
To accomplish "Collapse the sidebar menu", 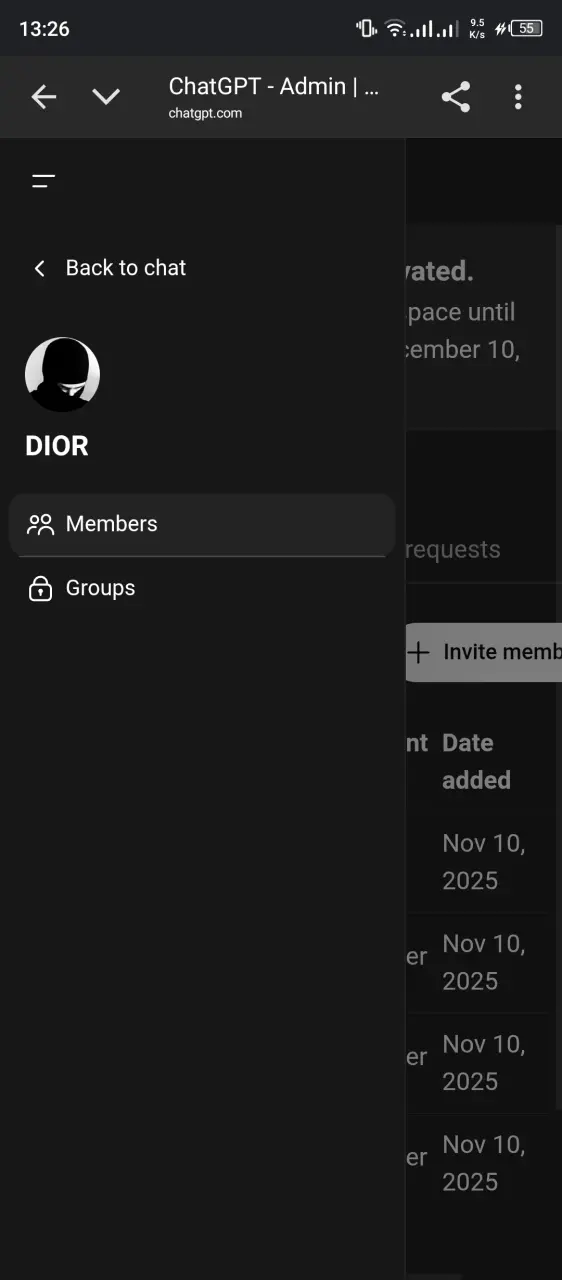I will pos(43,181).
